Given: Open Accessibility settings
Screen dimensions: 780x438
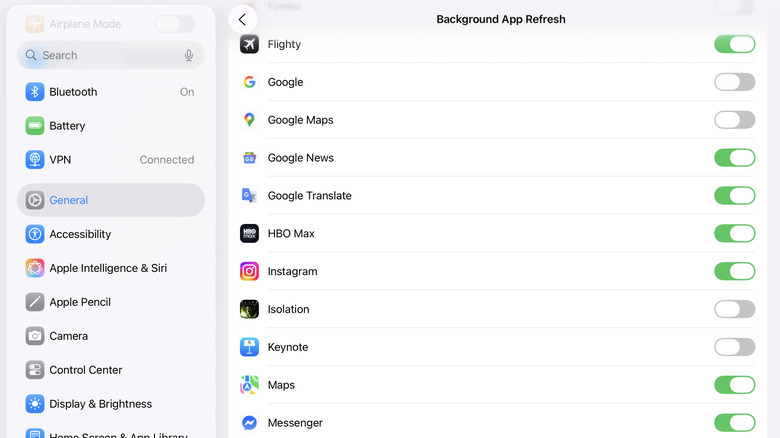Looking at the screenshot, I should (110, 234).
